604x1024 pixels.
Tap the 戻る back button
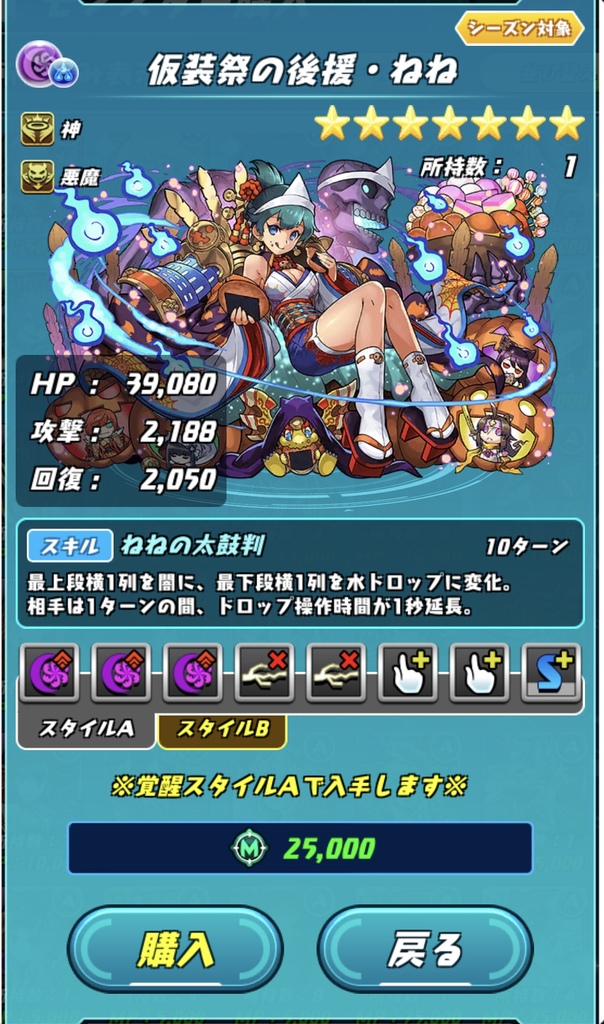(x=425, y=949)
